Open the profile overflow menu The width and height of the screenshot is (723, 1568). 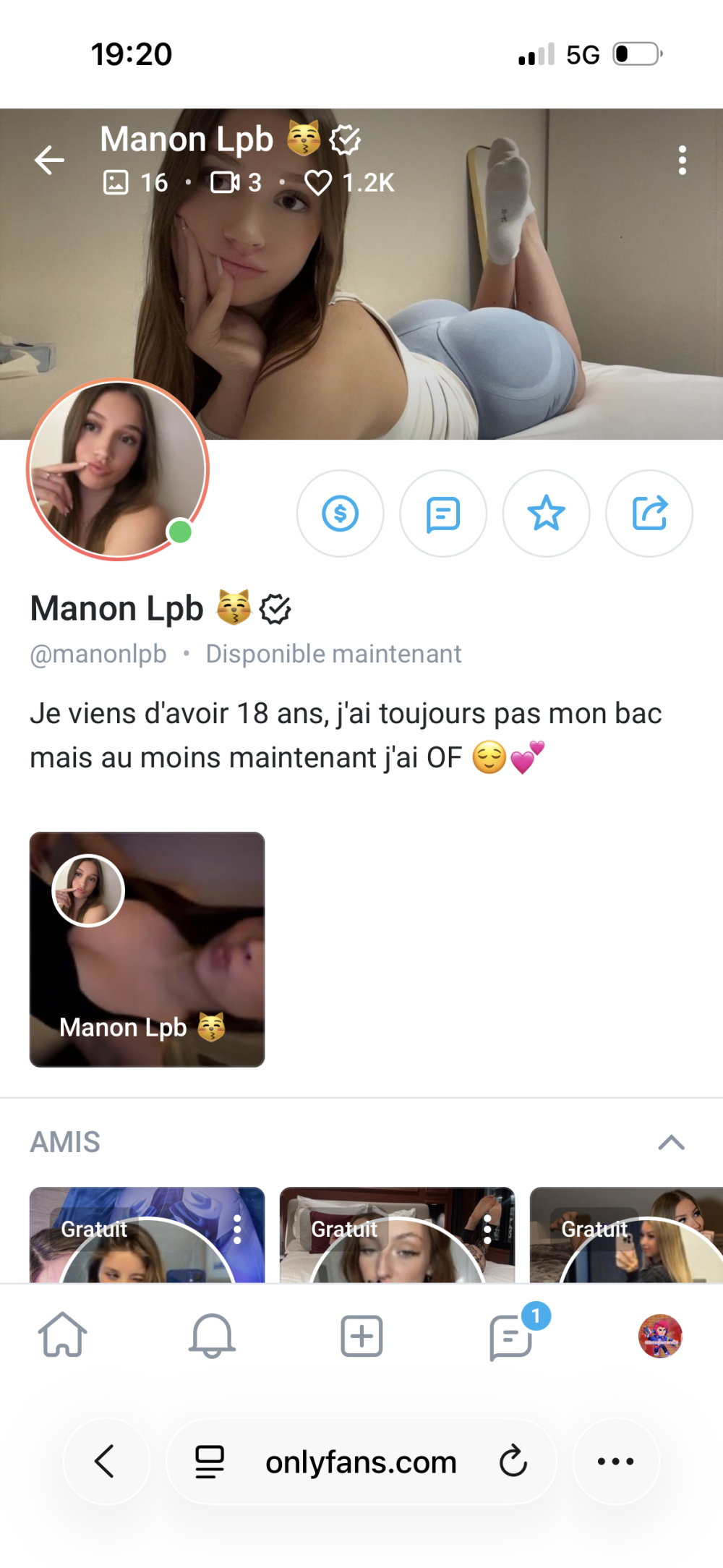(682, 160)
